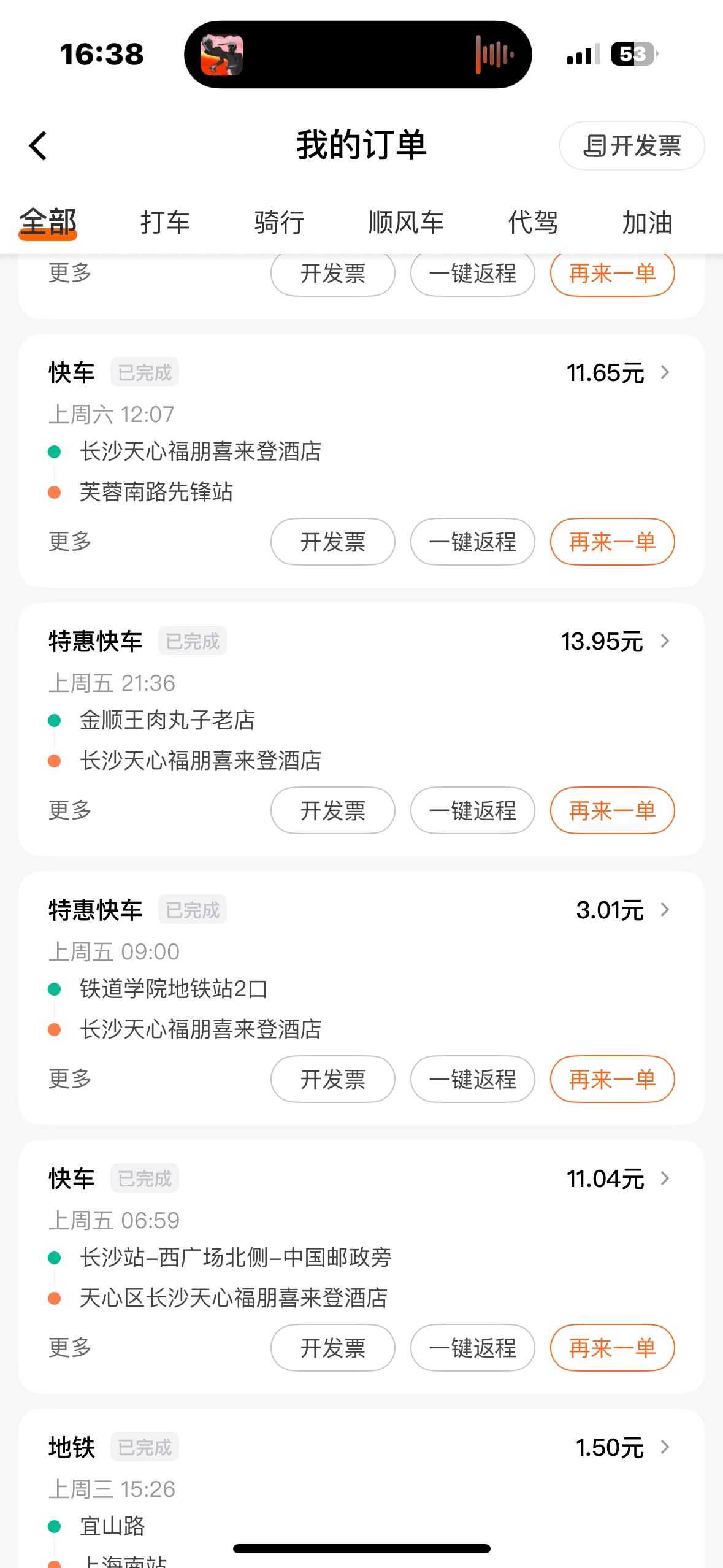Go back using the top-left arrow
Image resolution: width=723 pixels, height=1568 pixels.
[x=38, y=146]
